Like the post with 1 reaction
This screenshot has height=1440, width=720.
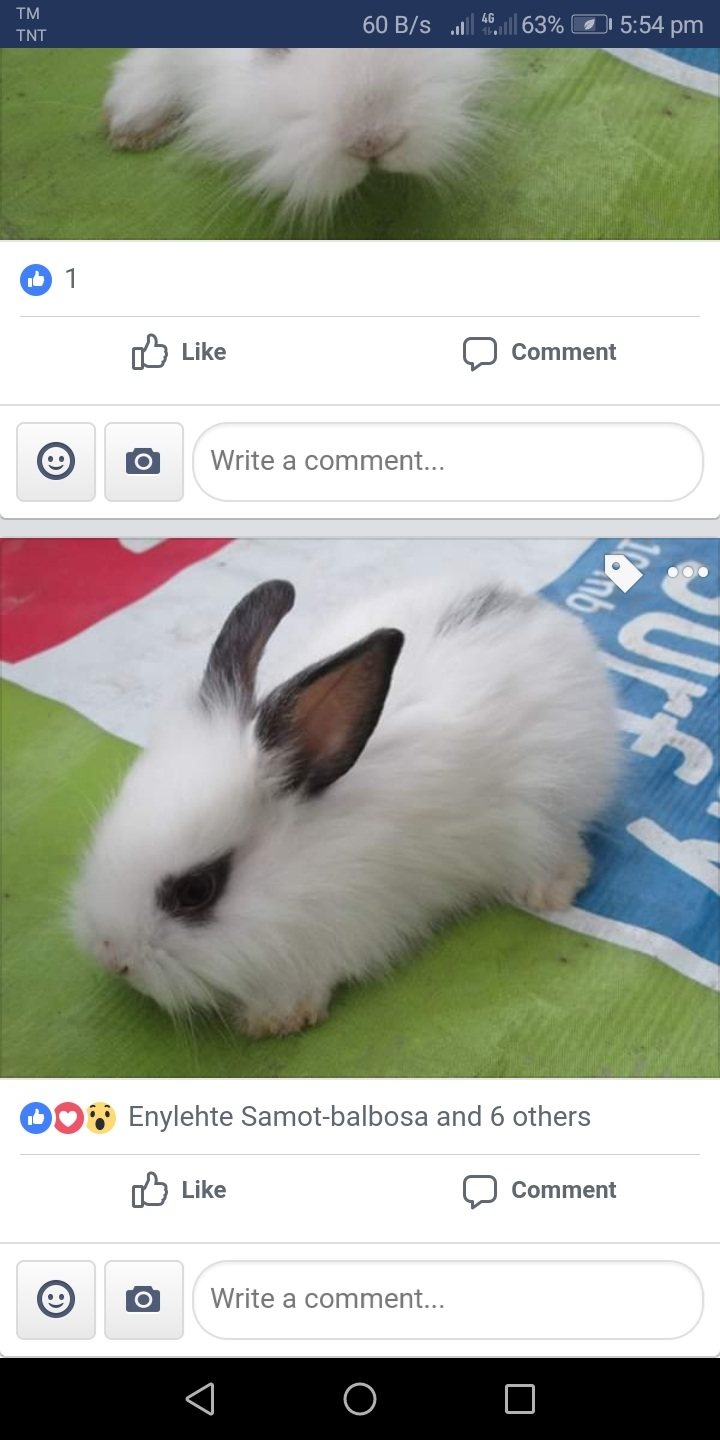click(180, 352)
